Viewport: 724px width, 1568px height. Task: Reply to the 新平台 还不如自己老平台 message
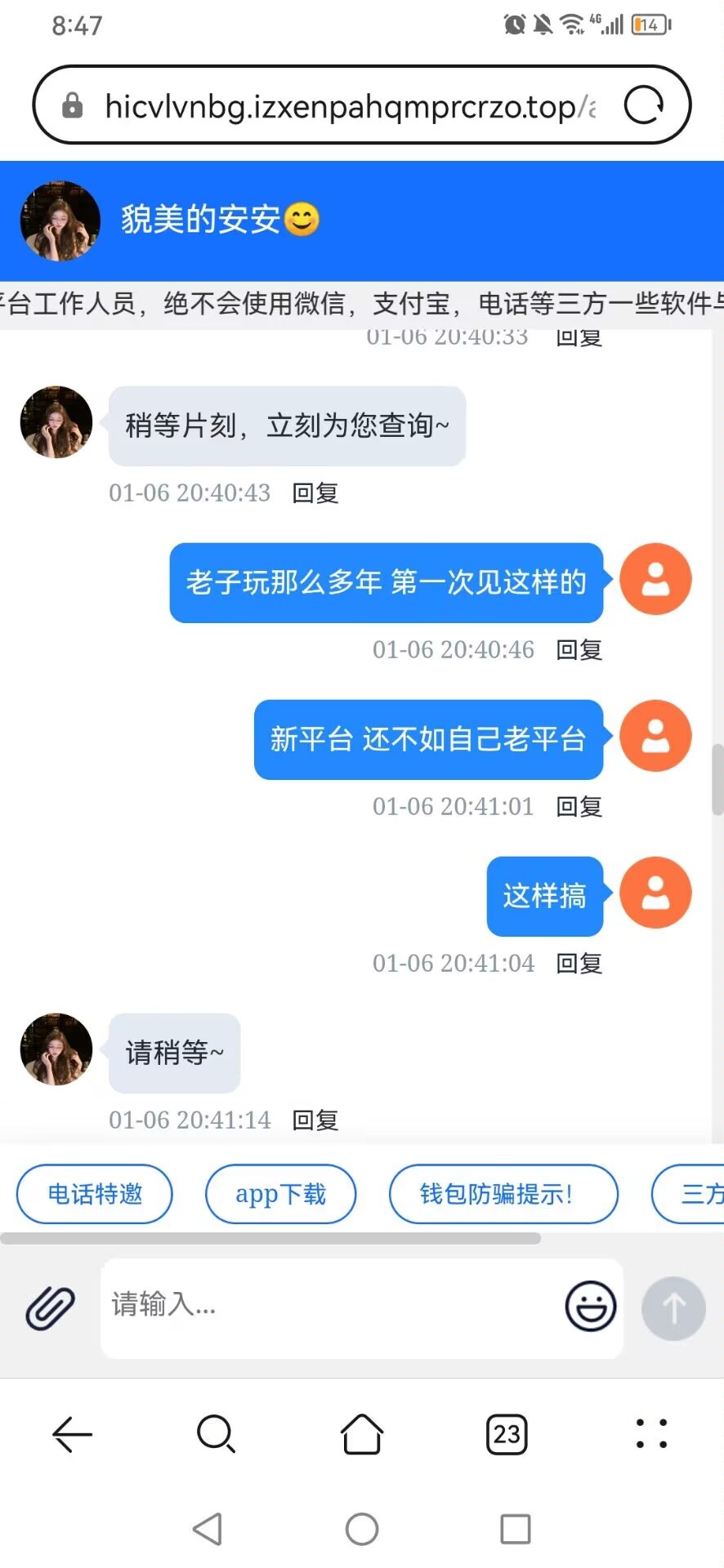click(x=579, y=807)
